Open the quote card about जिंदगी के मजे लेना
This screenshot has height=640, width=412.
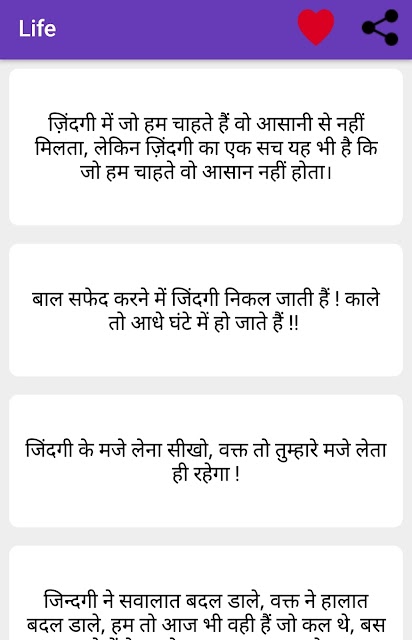click(x=206, y=461)
